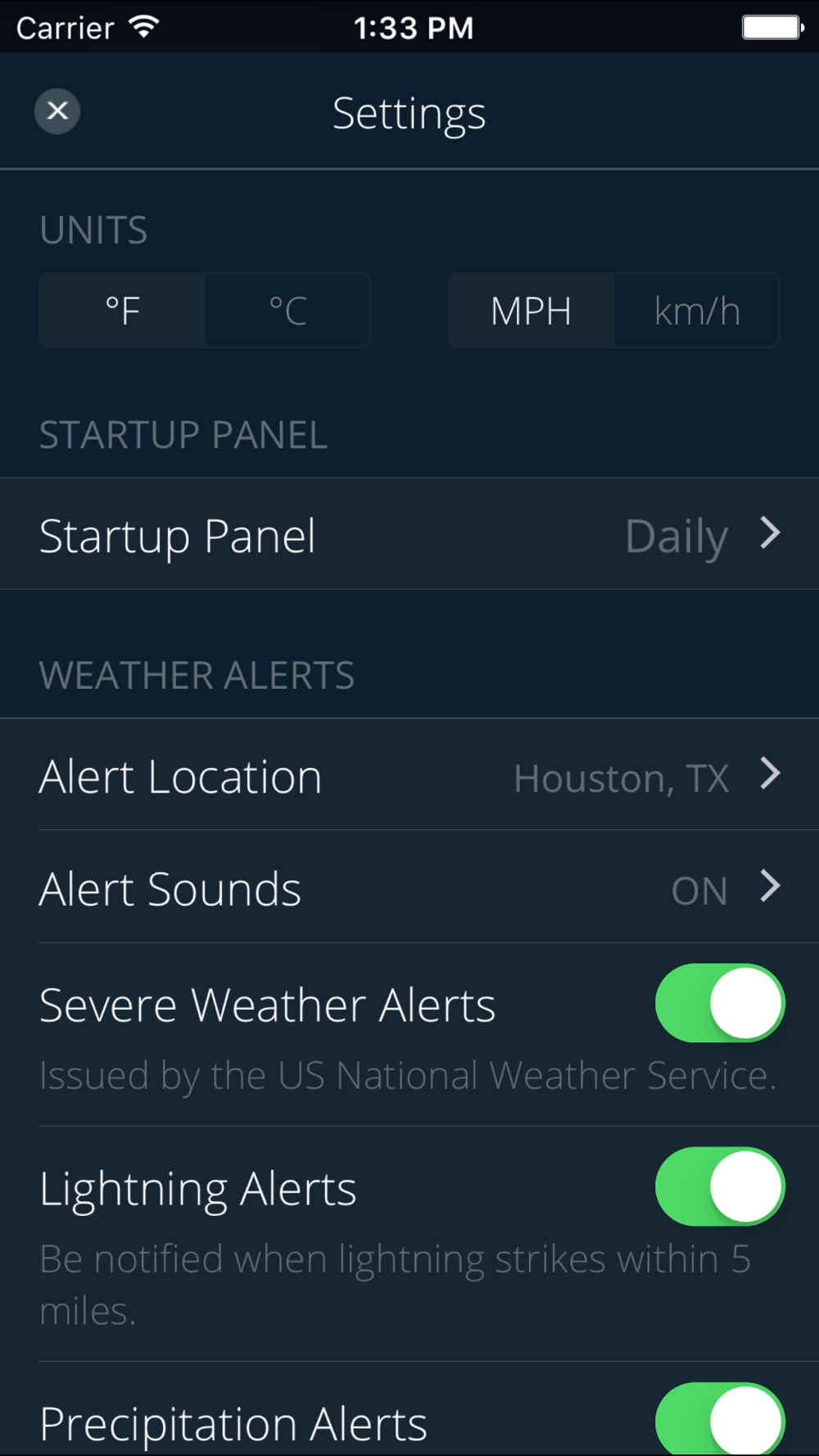Screen dimensions: 819x1456
Task: Disable Severe Weather Alerts
Action: point(720,1003)
